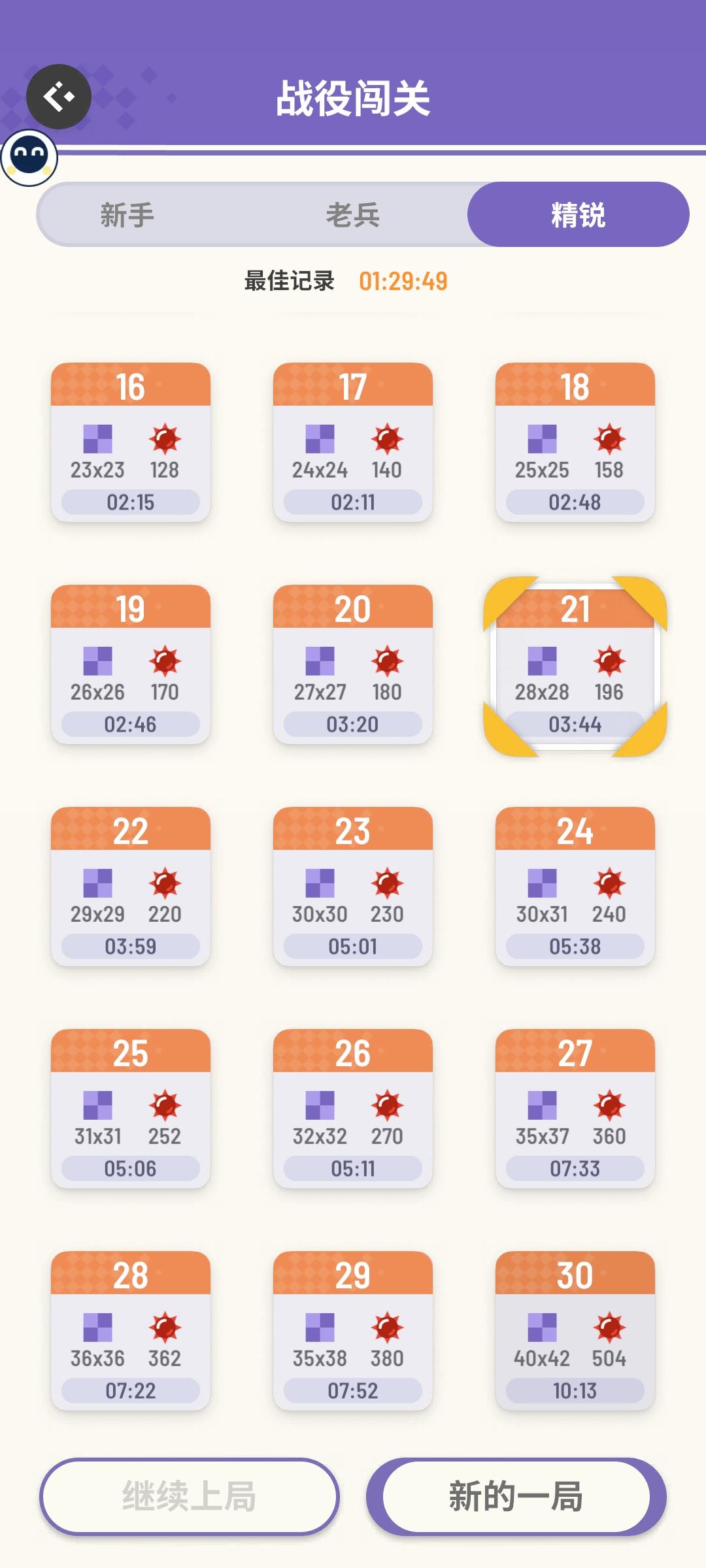Select the currently highlighted level 21 card
The width and height of the screenshot is (706, 1568).
pos(575,666)
